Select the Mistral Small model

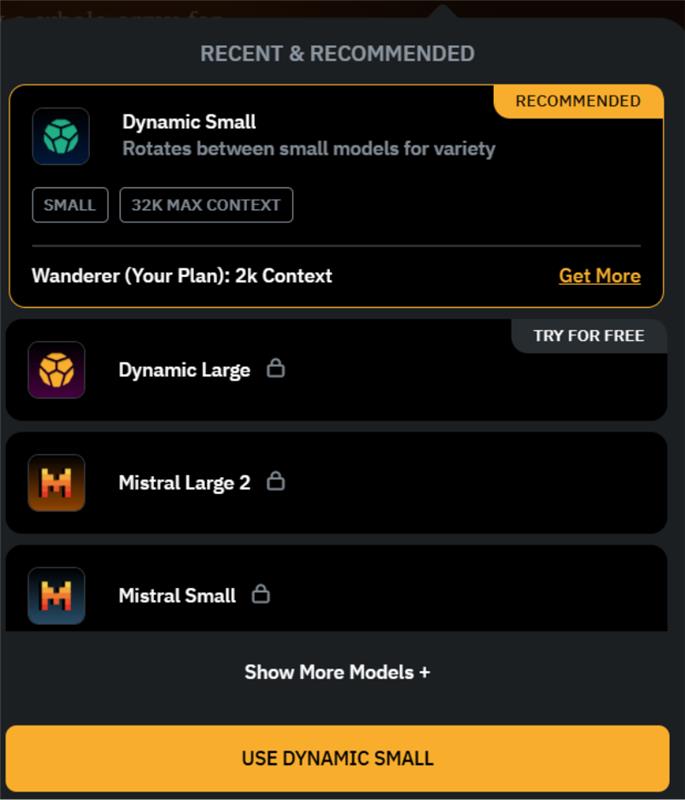point(178,596)
